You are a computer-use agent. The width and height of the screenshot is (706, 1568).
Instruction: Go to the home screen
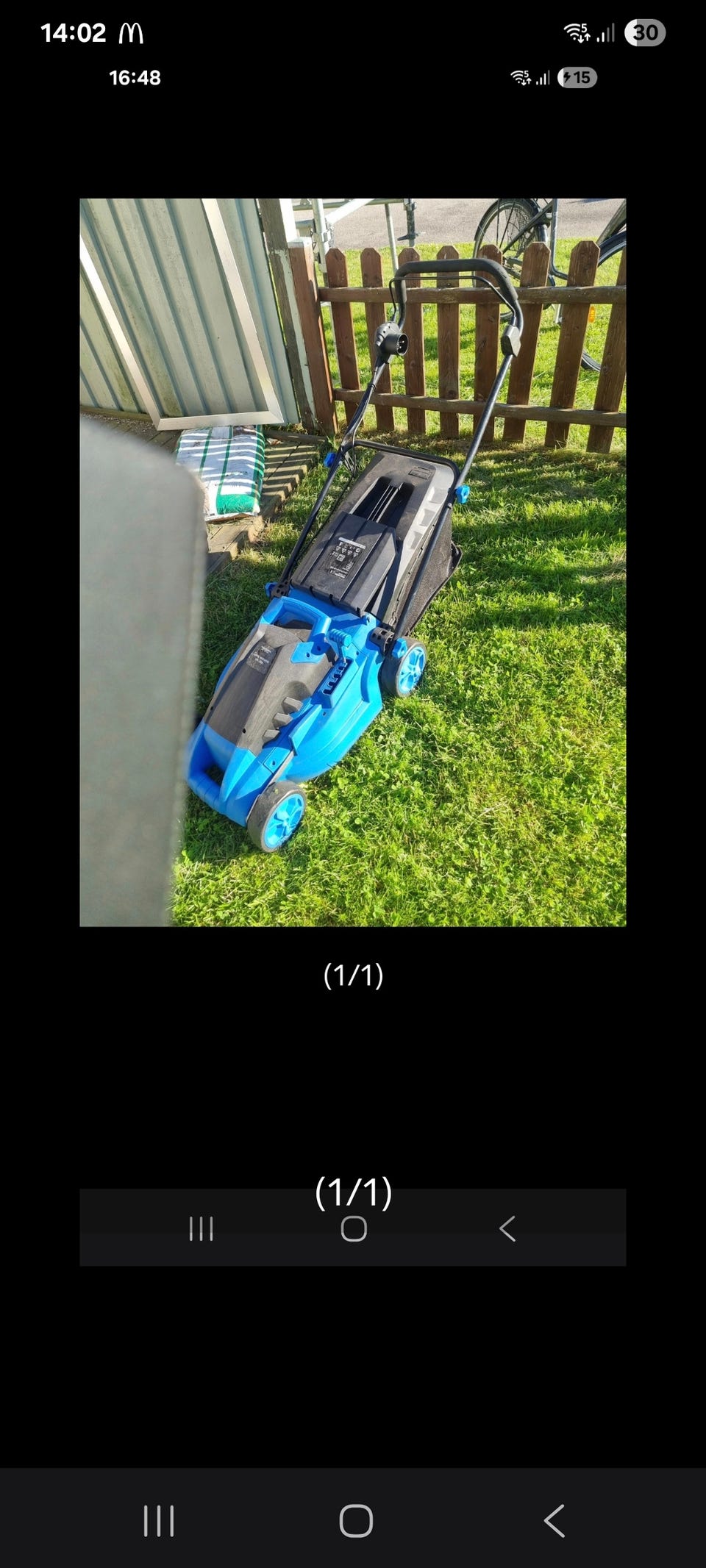coord(356,1520)
